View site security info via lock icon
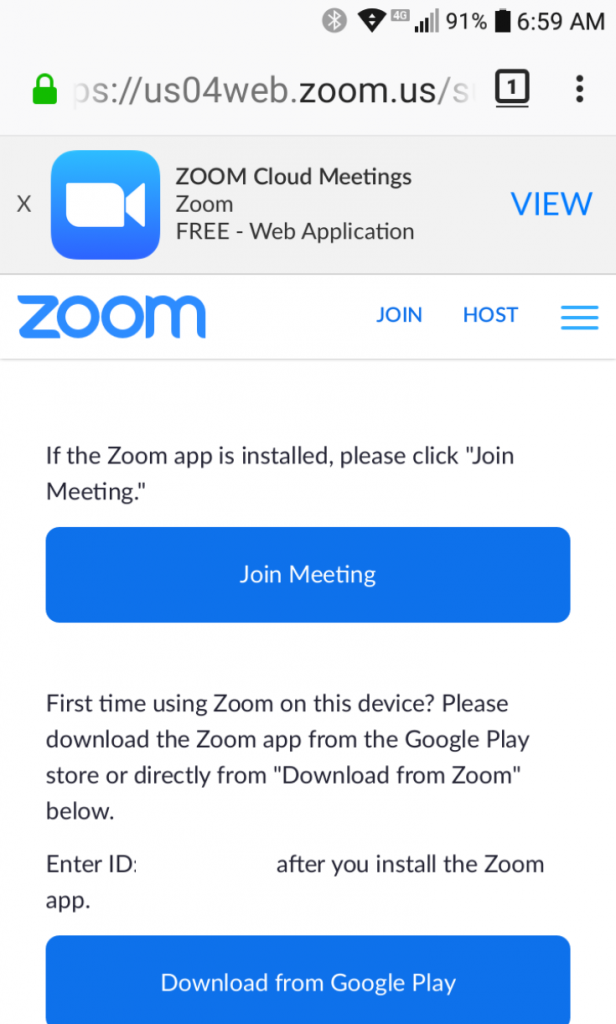The height and width of the screenshot is (1024, 616). coord(45,89)
